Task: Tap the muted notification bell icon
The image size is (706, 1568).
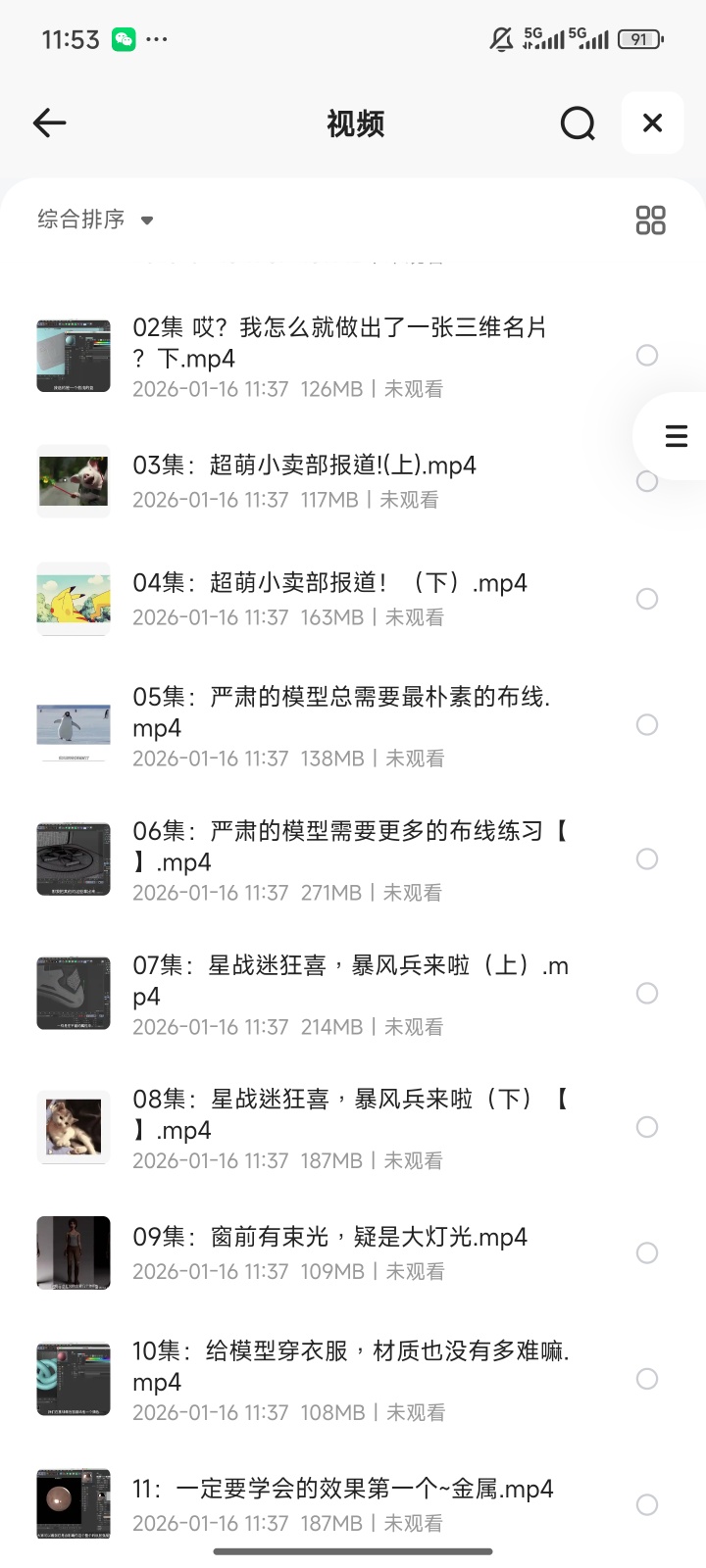Action: click(500, 37)
